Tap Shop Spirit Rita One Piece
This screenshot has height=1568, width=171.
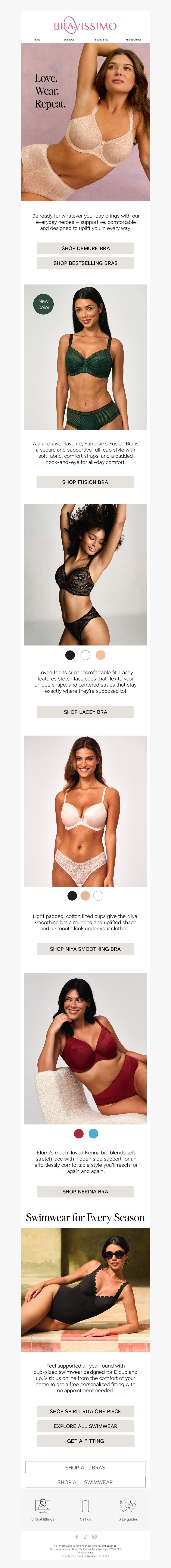click(85, 1411)
